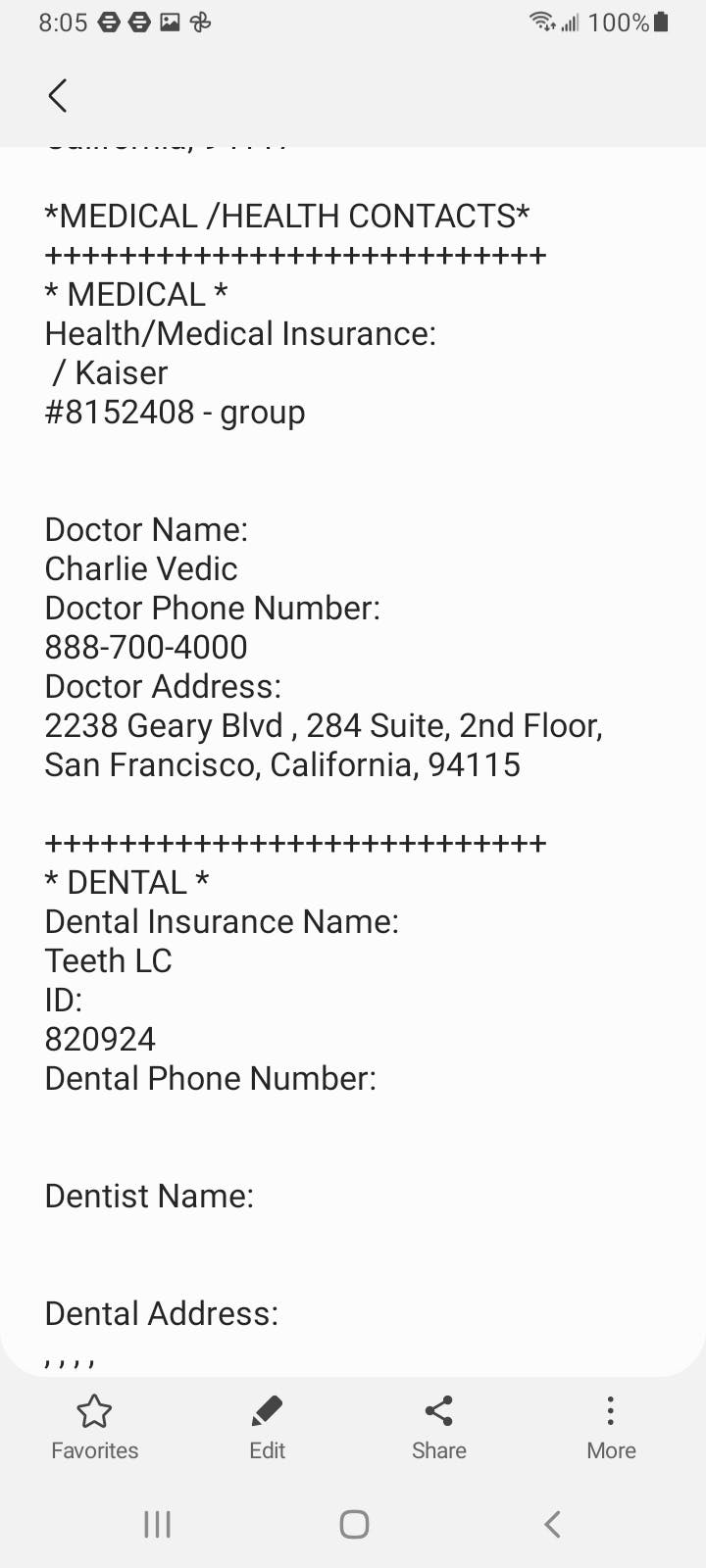The height and width of the screenshot is (1568, 706).
Task: Tap the system home button
Action: click(354, 1524)
